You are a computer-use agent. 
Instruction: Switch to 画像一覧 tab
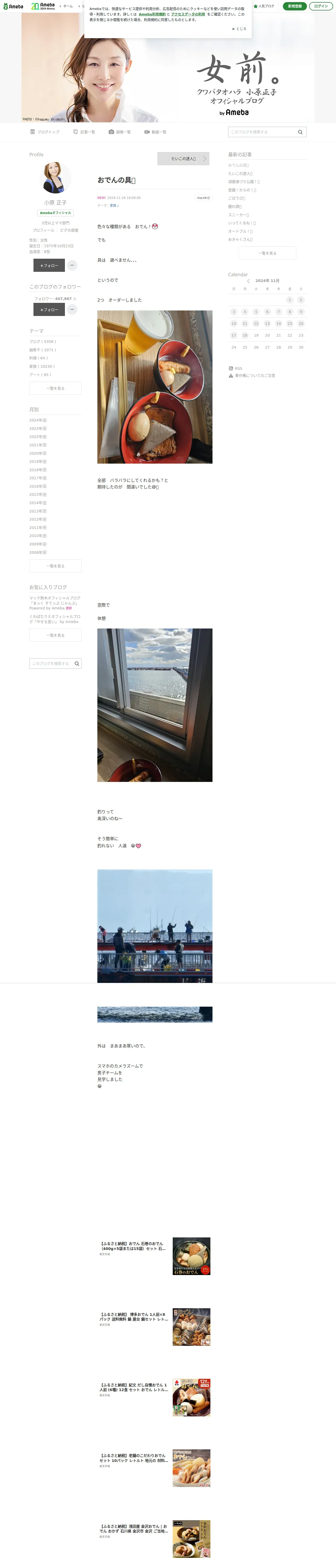point(120,132)
